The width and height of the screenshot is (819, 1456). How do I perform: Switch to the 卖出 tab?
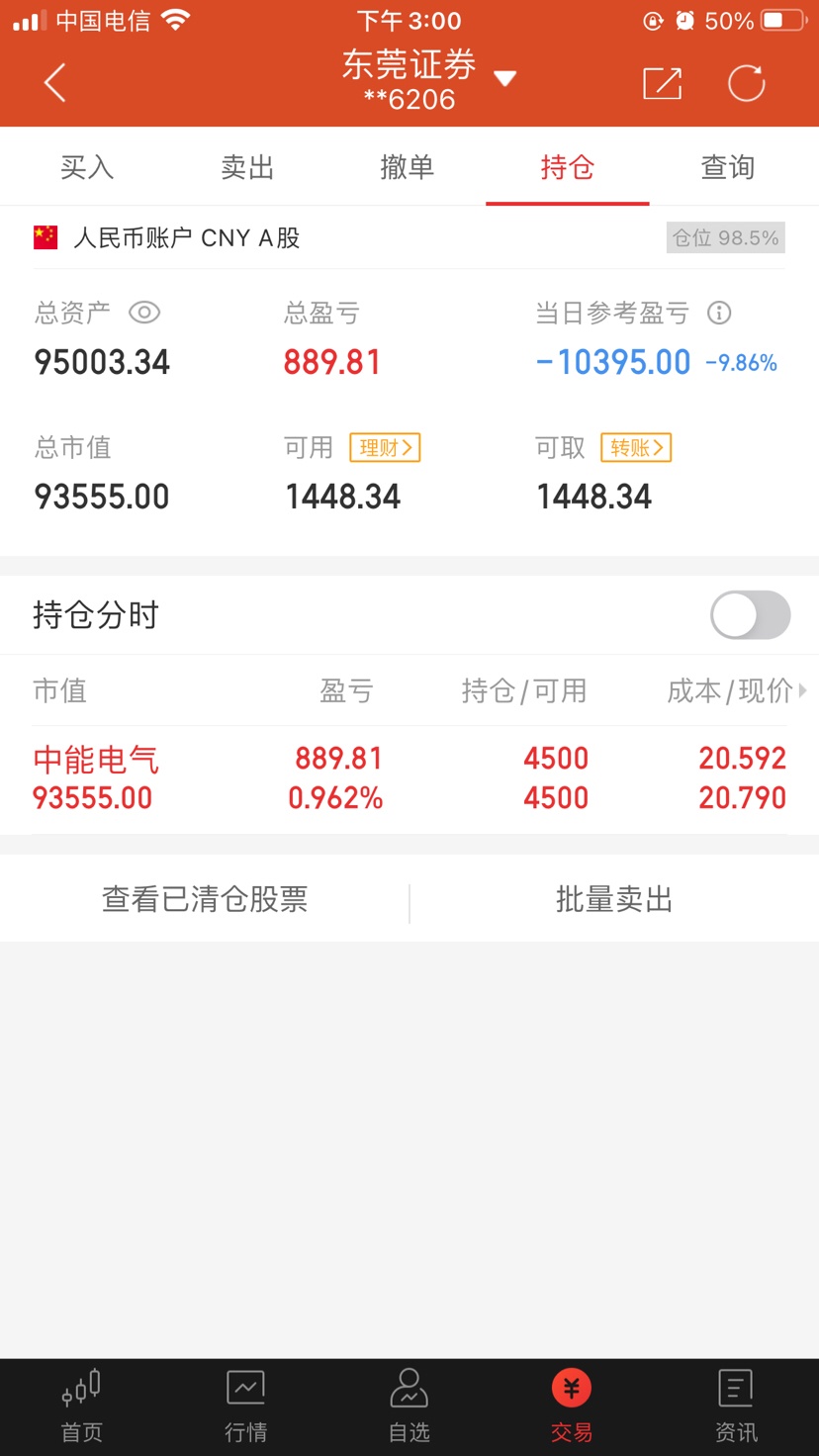[x=247, y=167]
